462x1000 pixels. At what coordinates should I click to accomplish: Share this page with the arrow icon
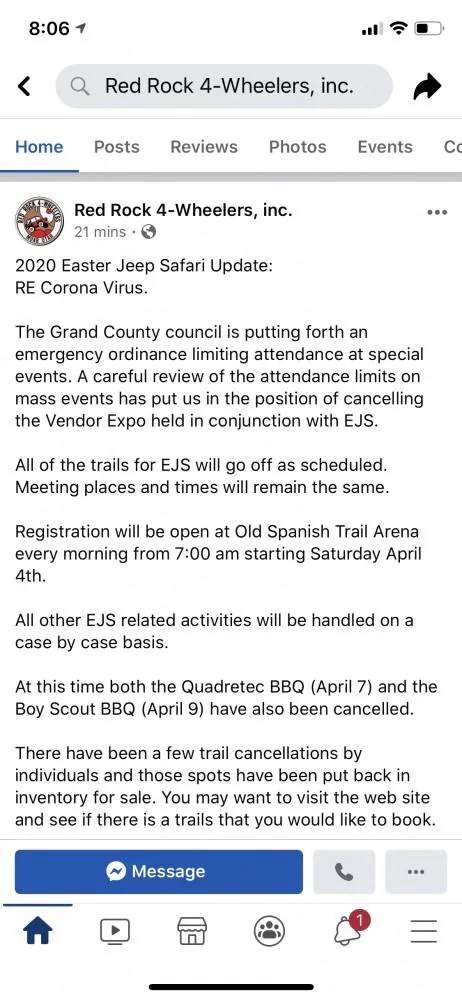pos(427,86)
